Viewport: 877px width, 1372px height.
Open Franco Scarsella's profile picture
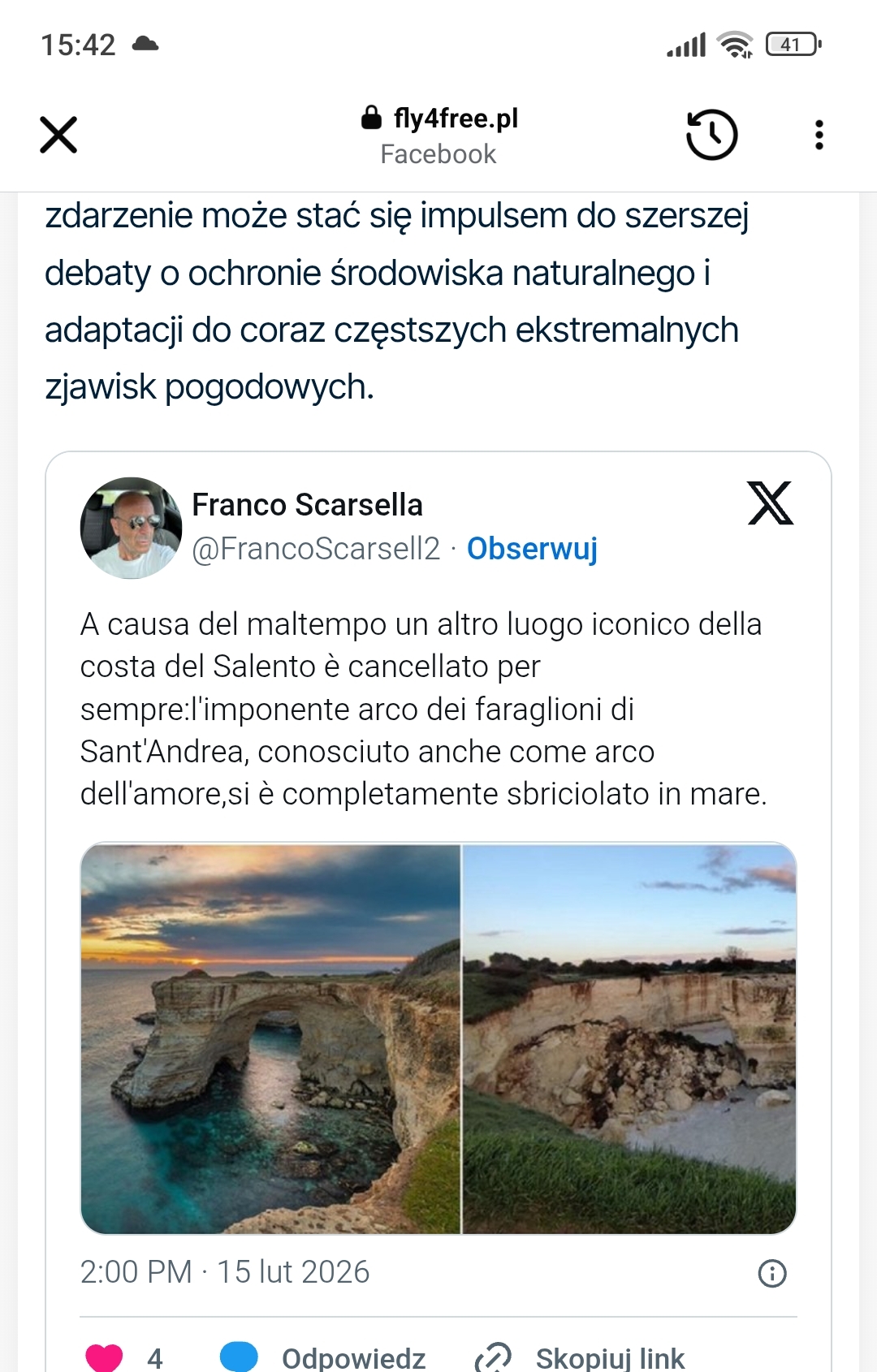131,528
